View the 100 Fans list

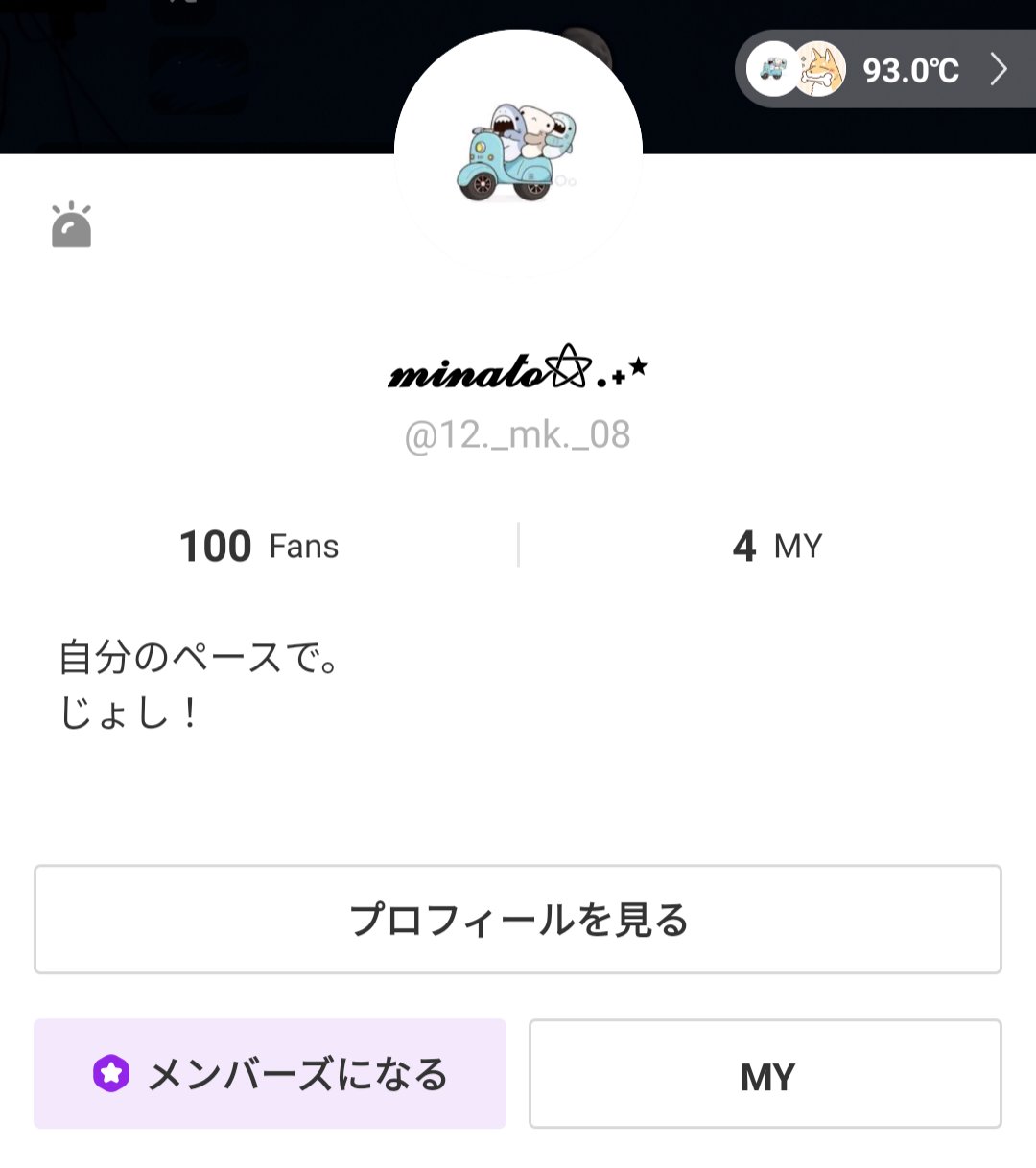coord(257,547)
